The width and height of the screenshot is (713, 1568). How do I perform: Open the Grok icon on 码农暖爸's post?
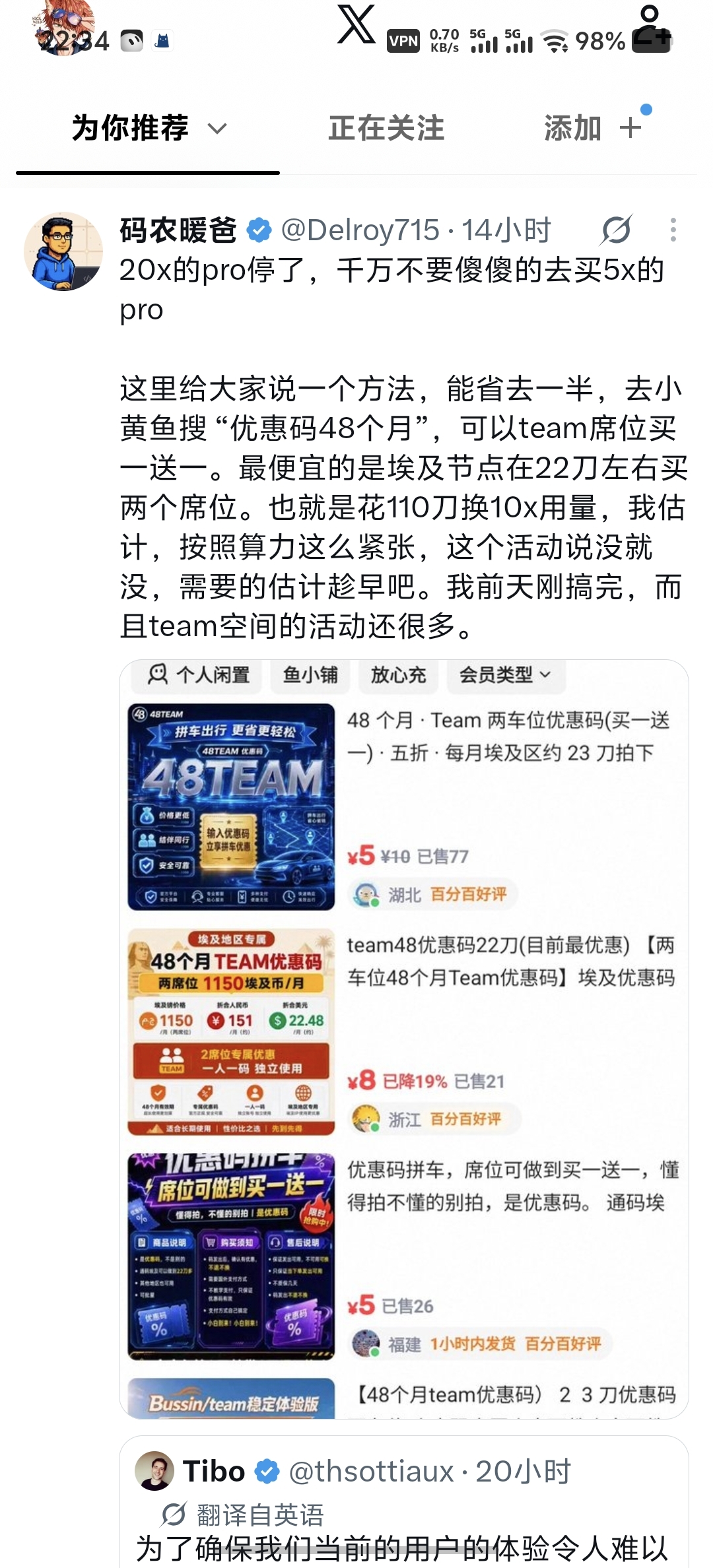(617, 230)
